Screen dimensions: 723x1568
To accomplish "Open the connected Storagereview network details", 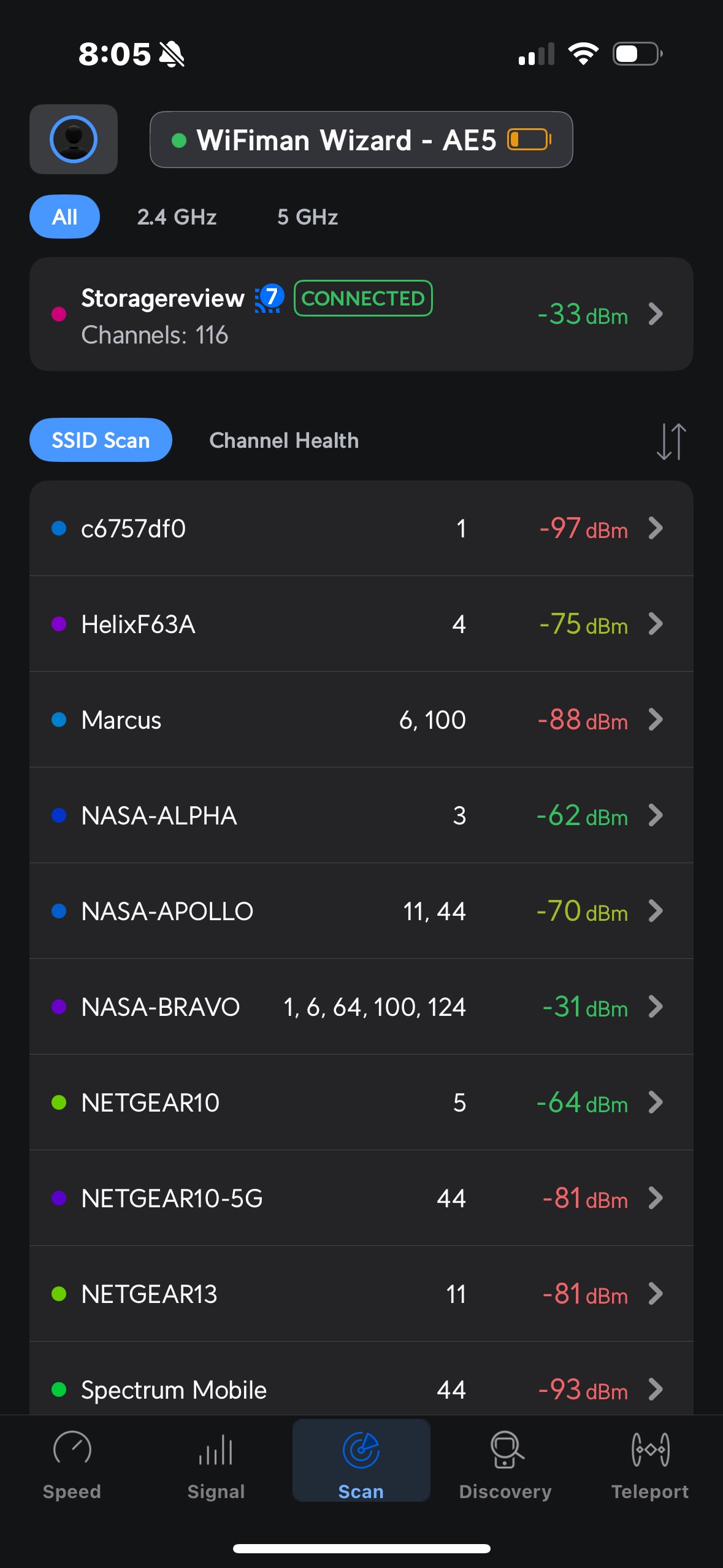I will coord(361,314).
